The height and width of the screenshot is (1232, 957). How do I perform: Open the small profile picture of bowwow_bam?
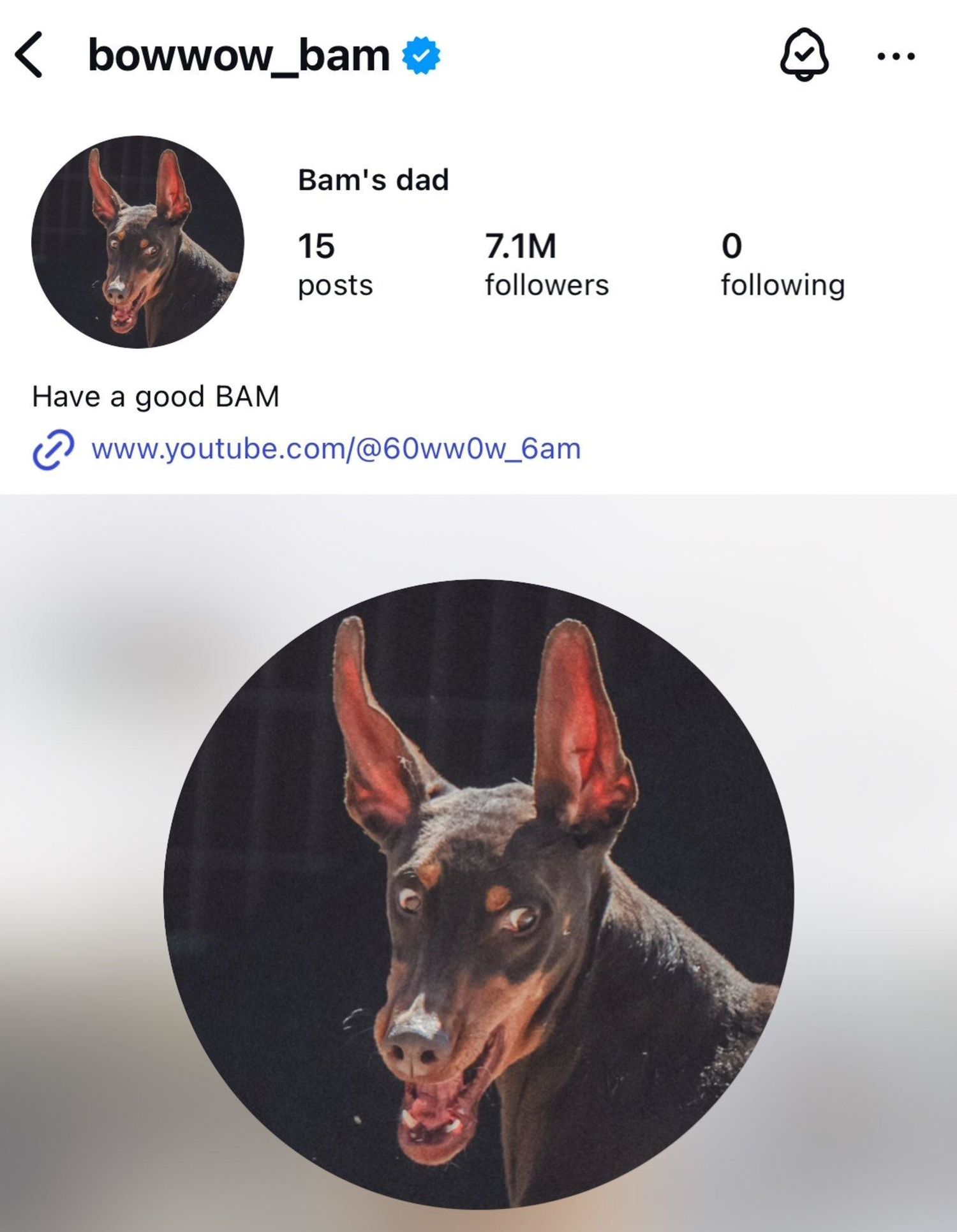(138, 242)
